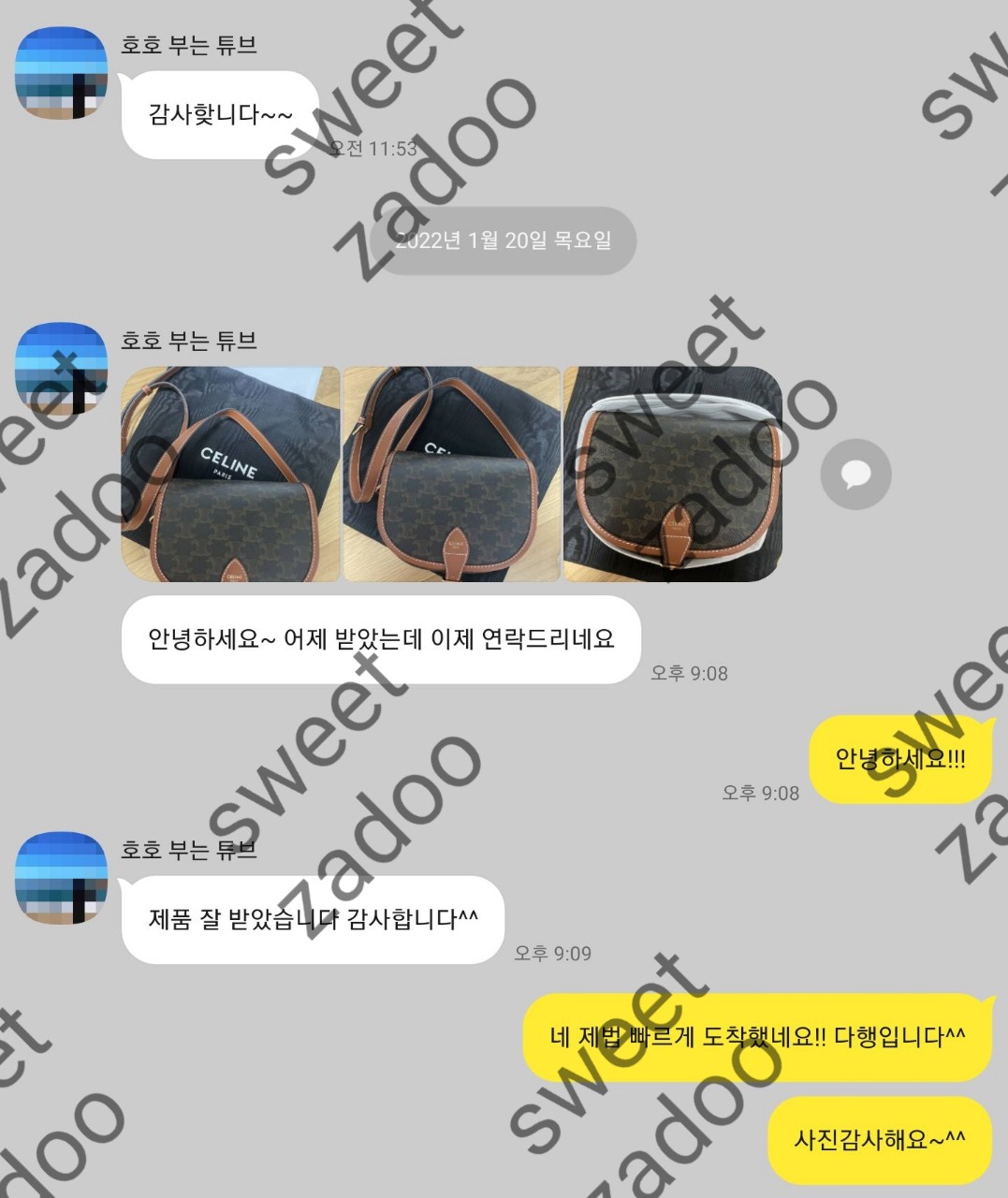This screenshot has height=1198, width=1008.
Task: Tap the speech bubble icon beside photos
Action: [x=855, y=475]
